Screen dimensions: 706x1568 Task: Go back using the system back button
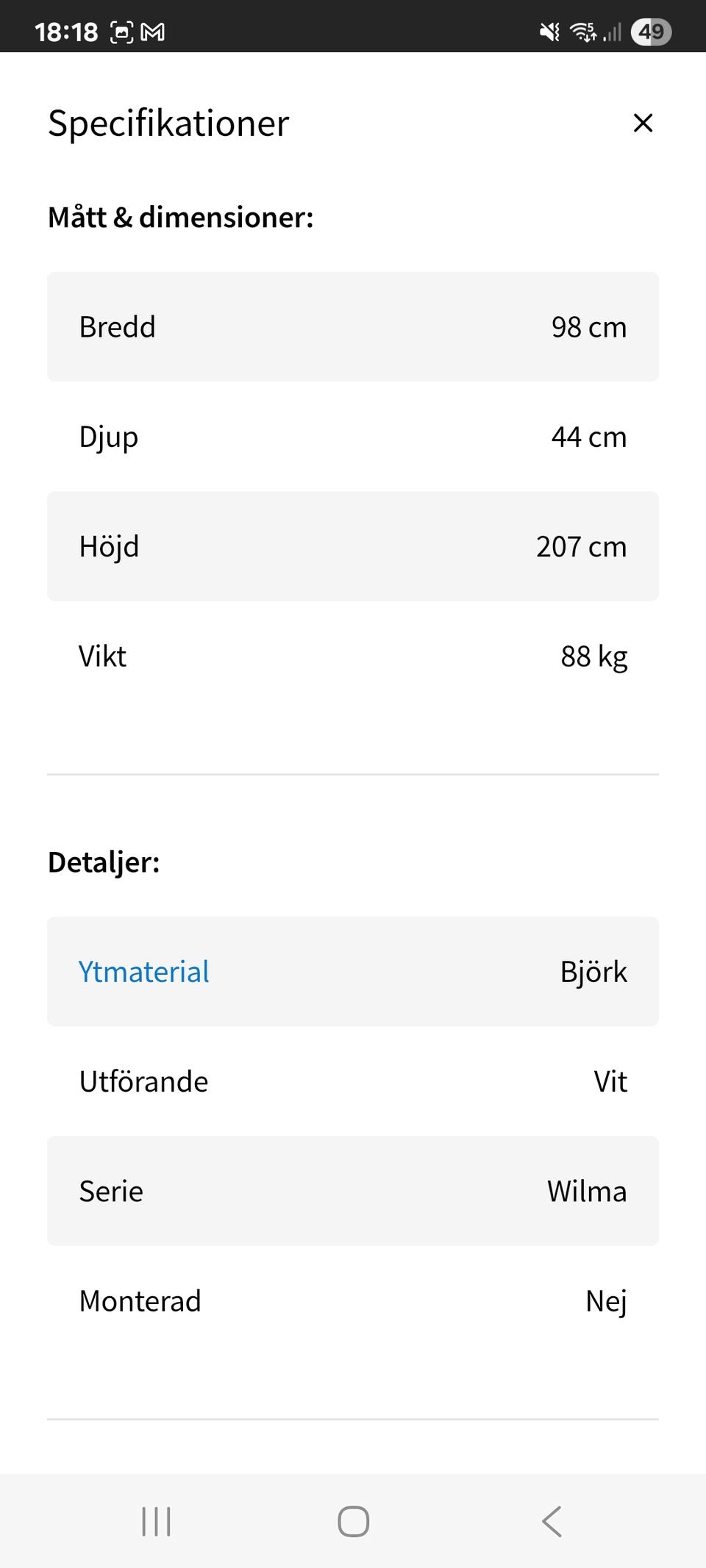pyautogui.click(x=552, y=1521)
